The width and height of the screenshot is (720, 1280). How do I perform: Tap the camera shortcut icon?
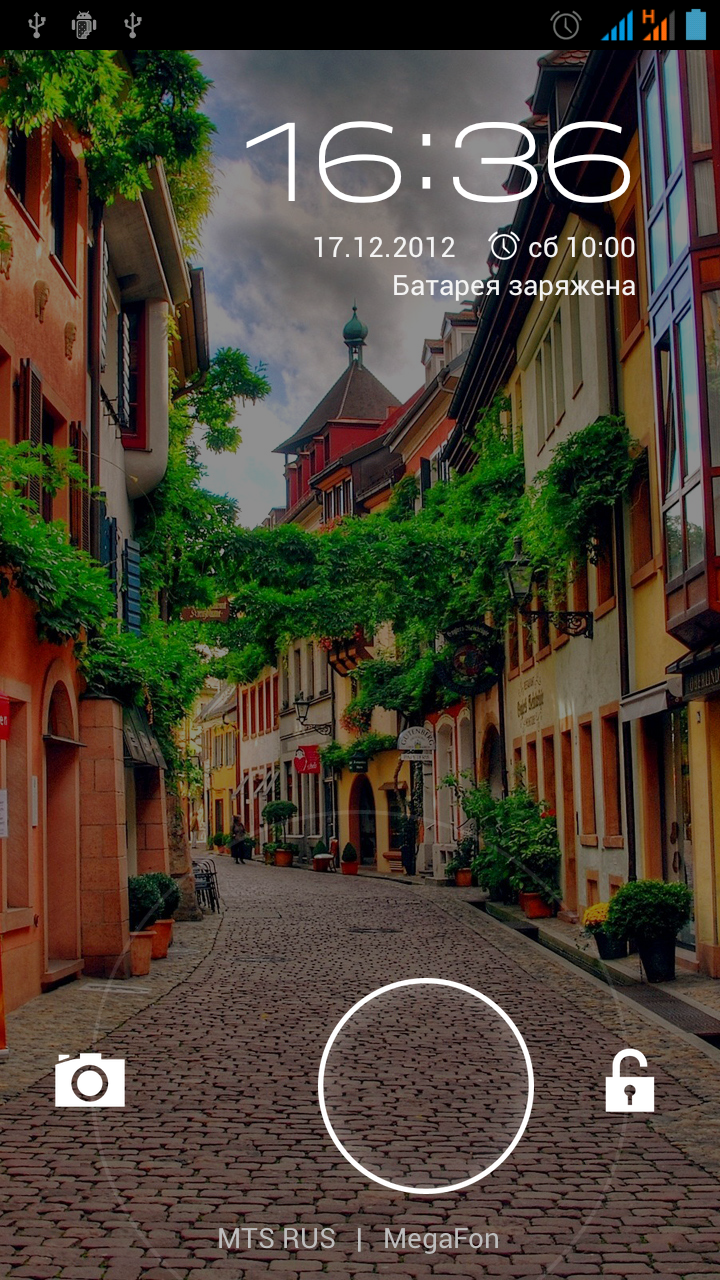90,1080
